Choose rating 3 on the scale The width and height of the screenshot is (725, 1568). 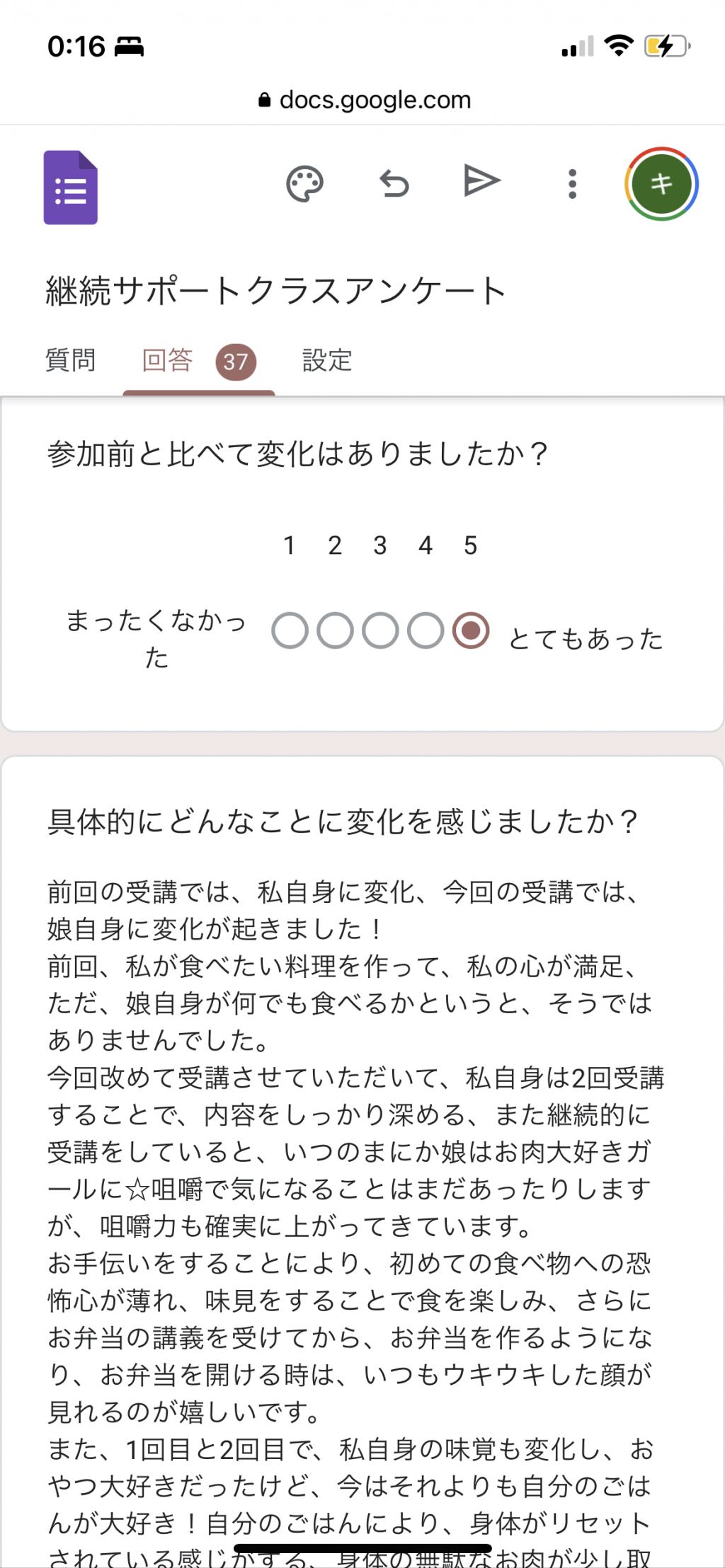point(380,630)
